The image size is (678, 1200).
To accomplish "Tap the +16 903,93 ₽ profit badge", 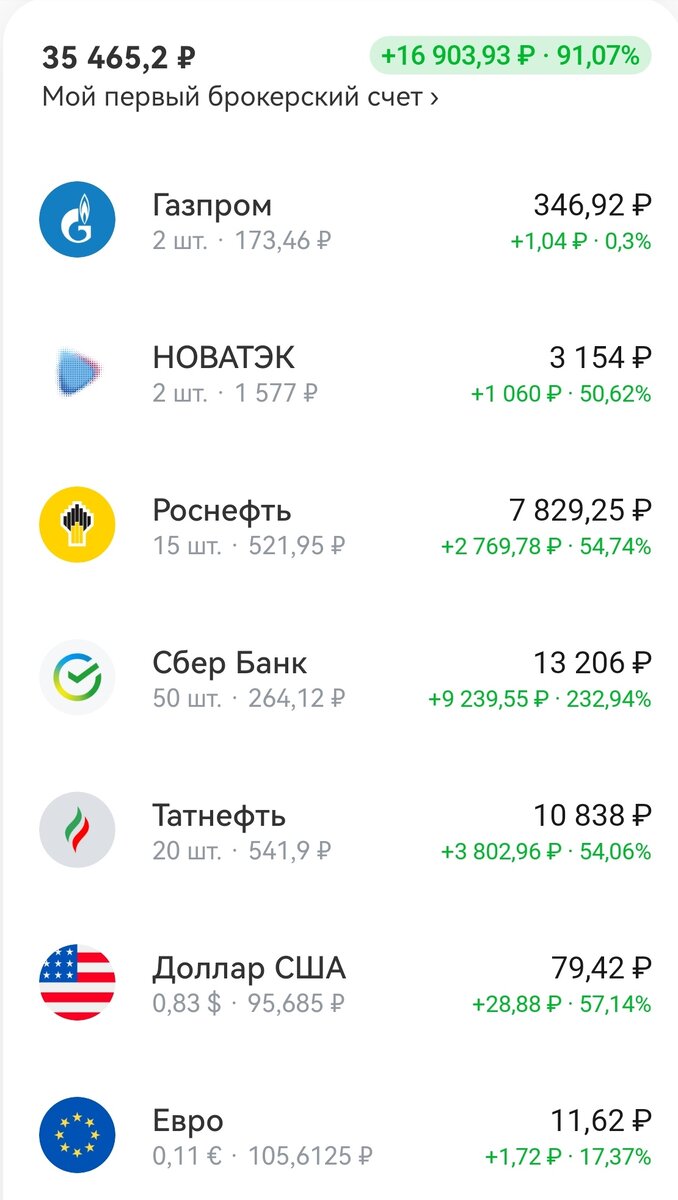I will click(x=510, y=55).
